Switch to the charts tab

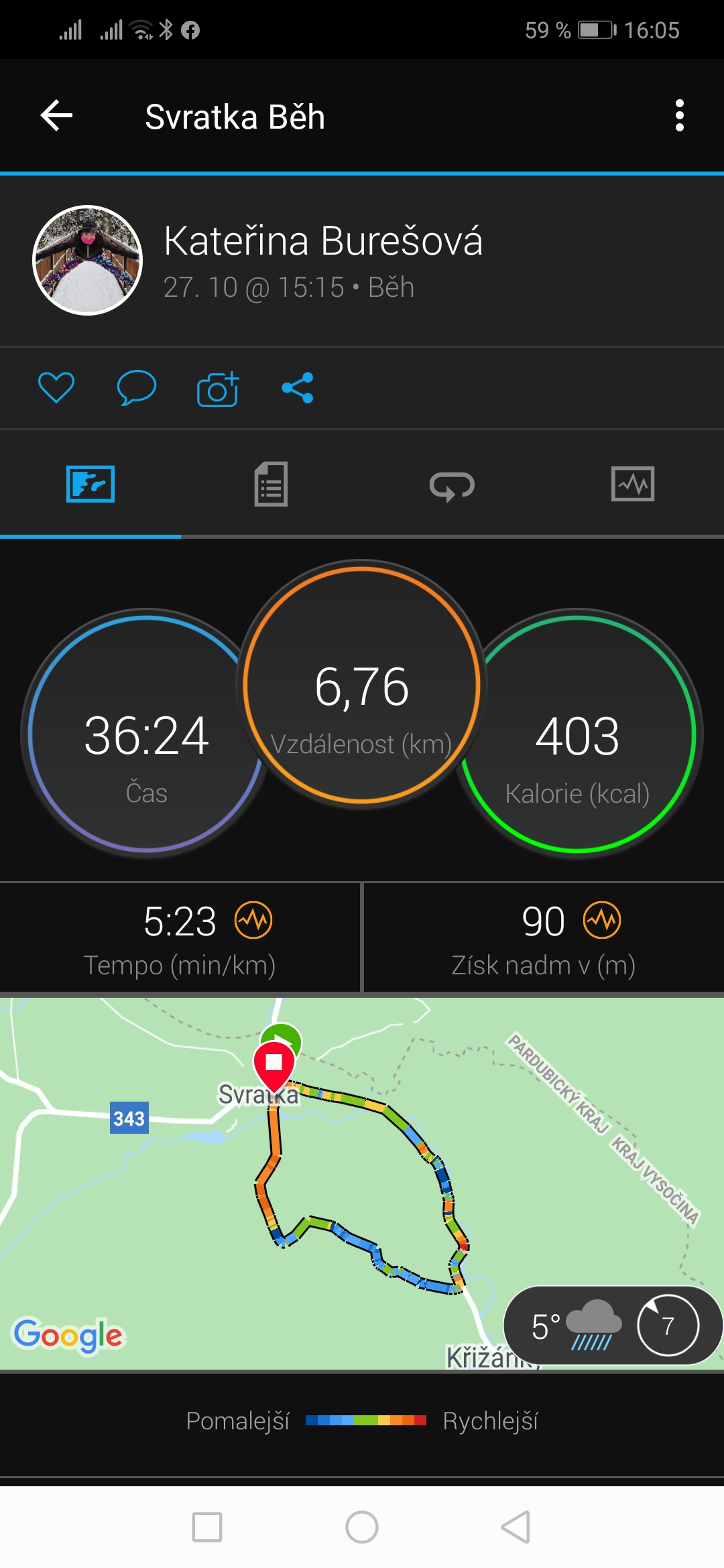pyautogui.click(x=633, y=484)
